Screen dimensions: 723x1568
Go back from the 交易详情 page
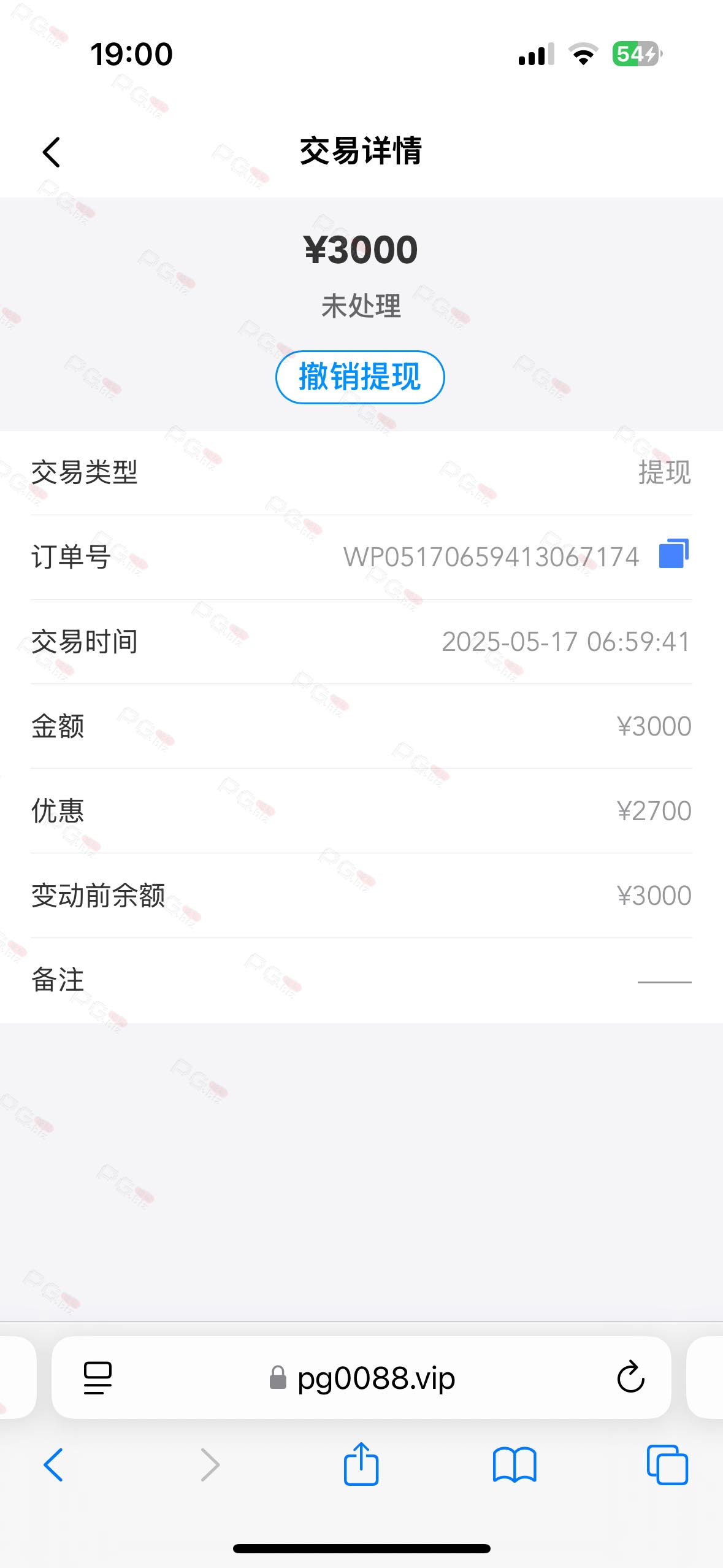tap(52, 152)
